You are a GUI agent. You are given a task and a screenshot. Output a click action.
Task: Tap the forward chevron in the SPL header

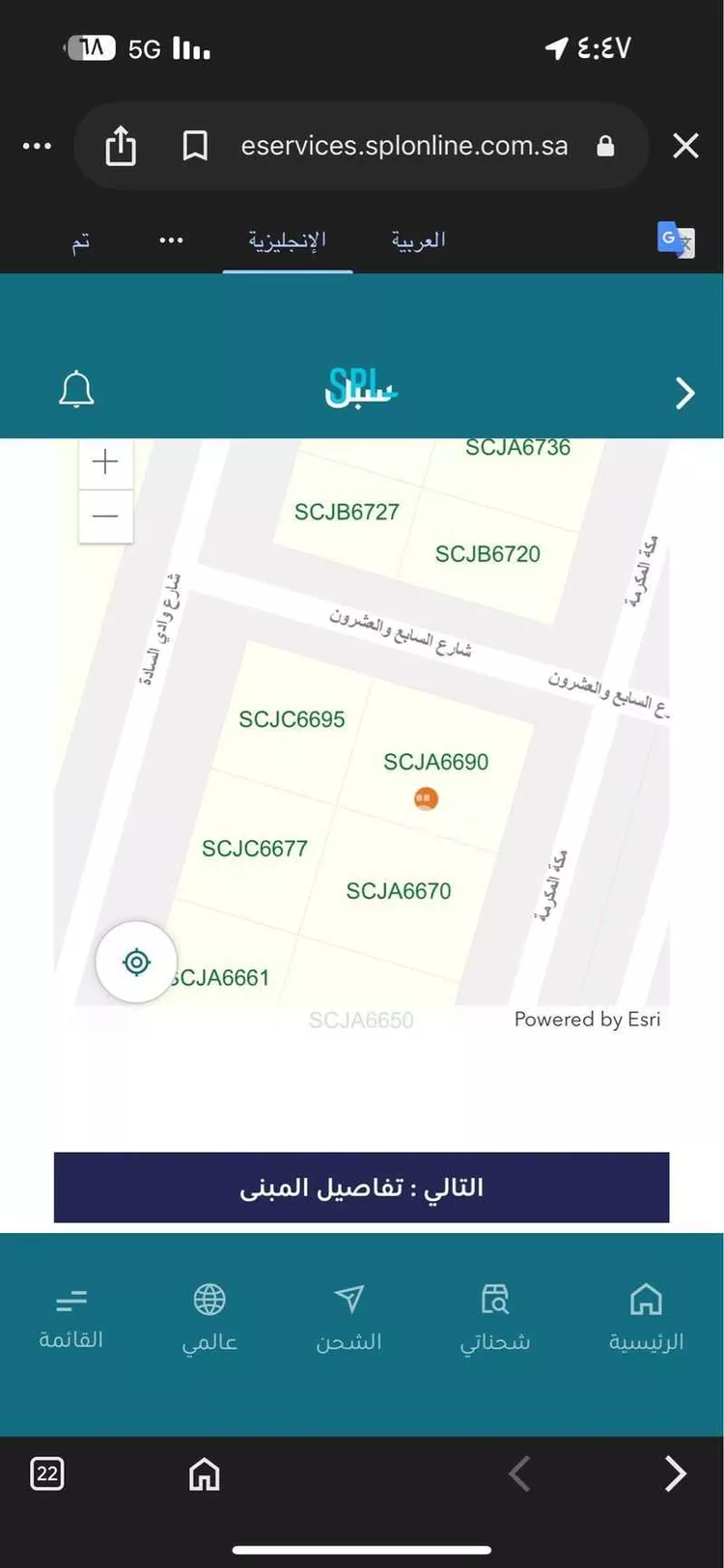[x=684, y=392]
